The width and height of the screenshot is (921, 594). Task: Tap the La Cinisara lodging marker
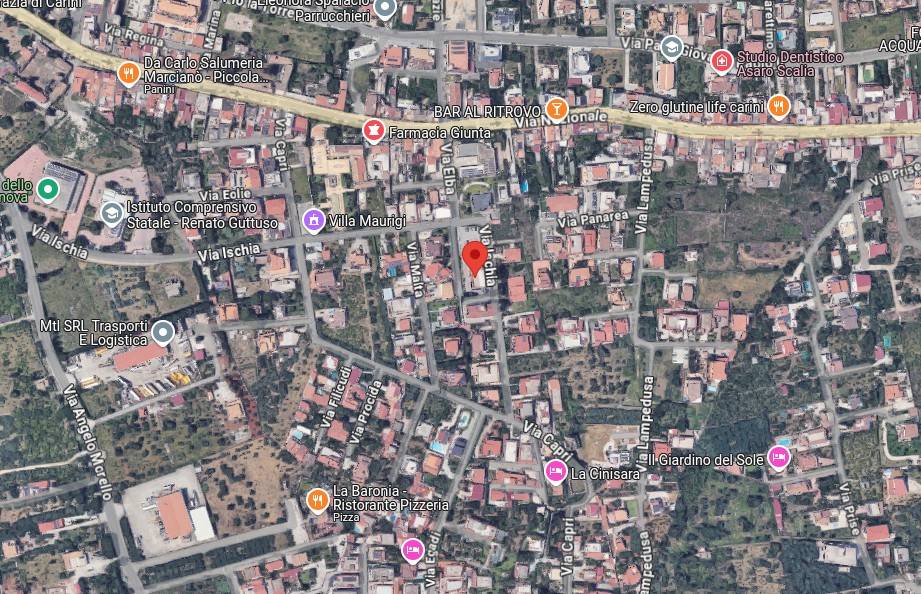(555, 472)
